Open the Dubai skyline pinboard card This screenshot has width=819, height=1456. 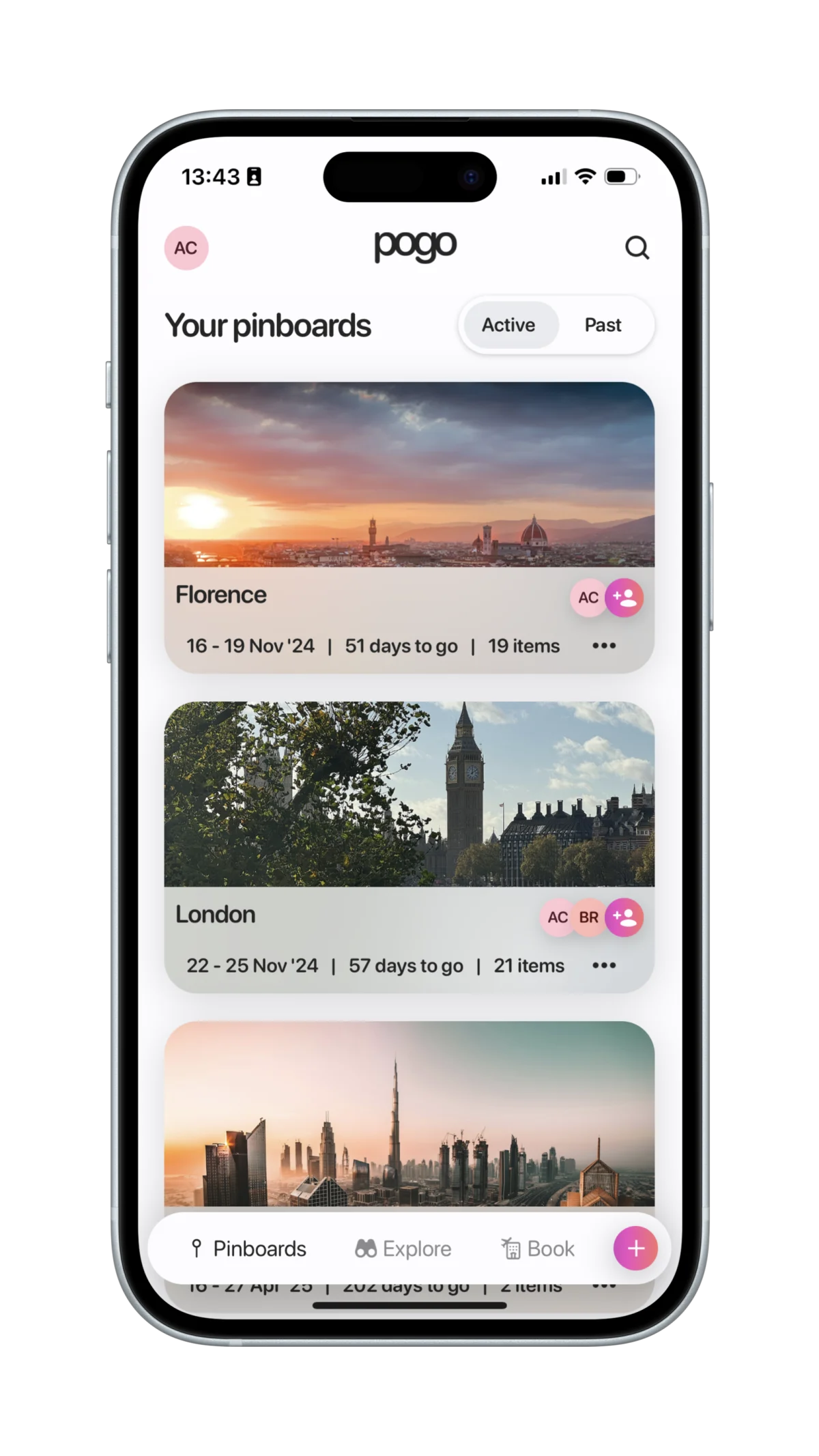click(409, 1114)
